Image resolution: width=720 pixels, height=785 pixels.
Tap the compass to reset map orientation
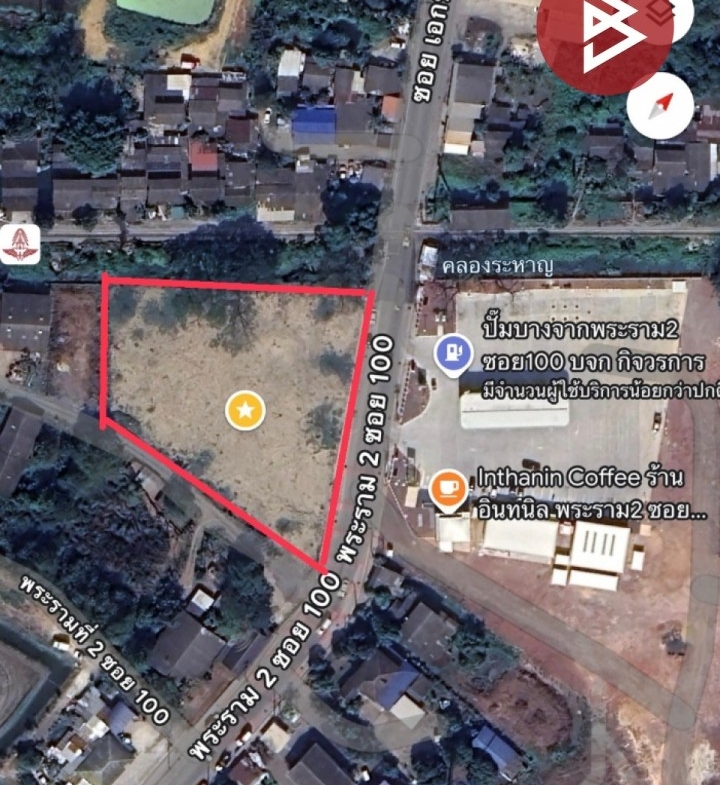click(660, 105)
